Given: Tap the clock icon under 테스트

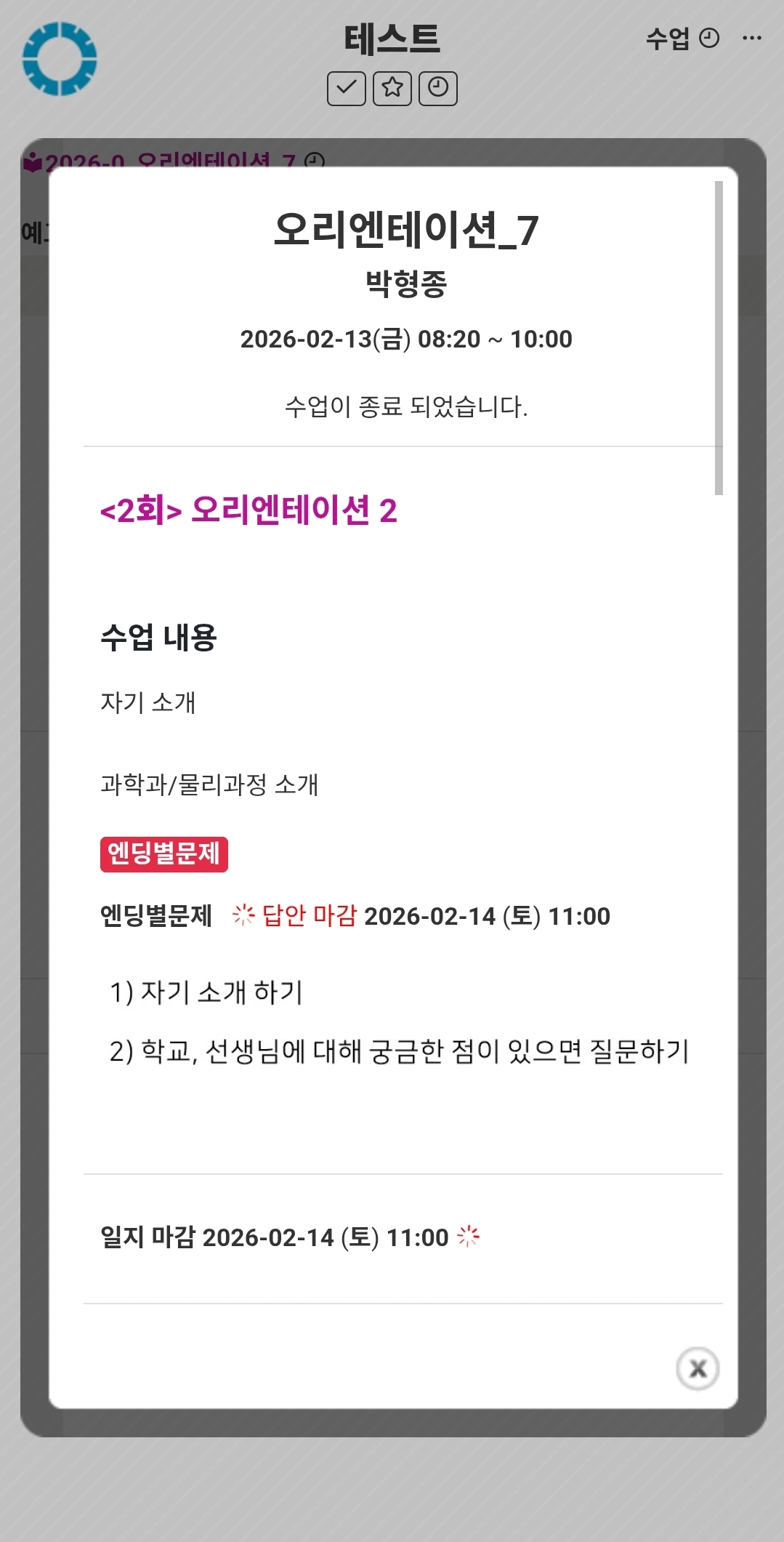Looking at the screenshot, I should (x=438, y=89).
